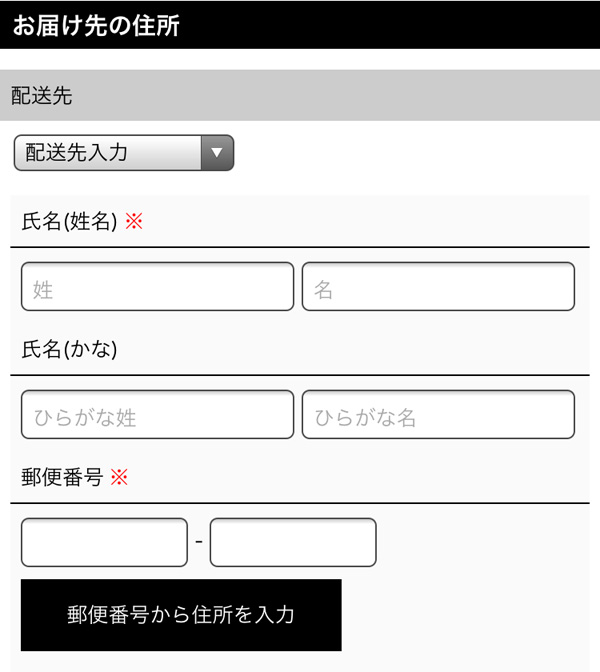Focus the ひらがな名 input field

(x=438, y=415)
